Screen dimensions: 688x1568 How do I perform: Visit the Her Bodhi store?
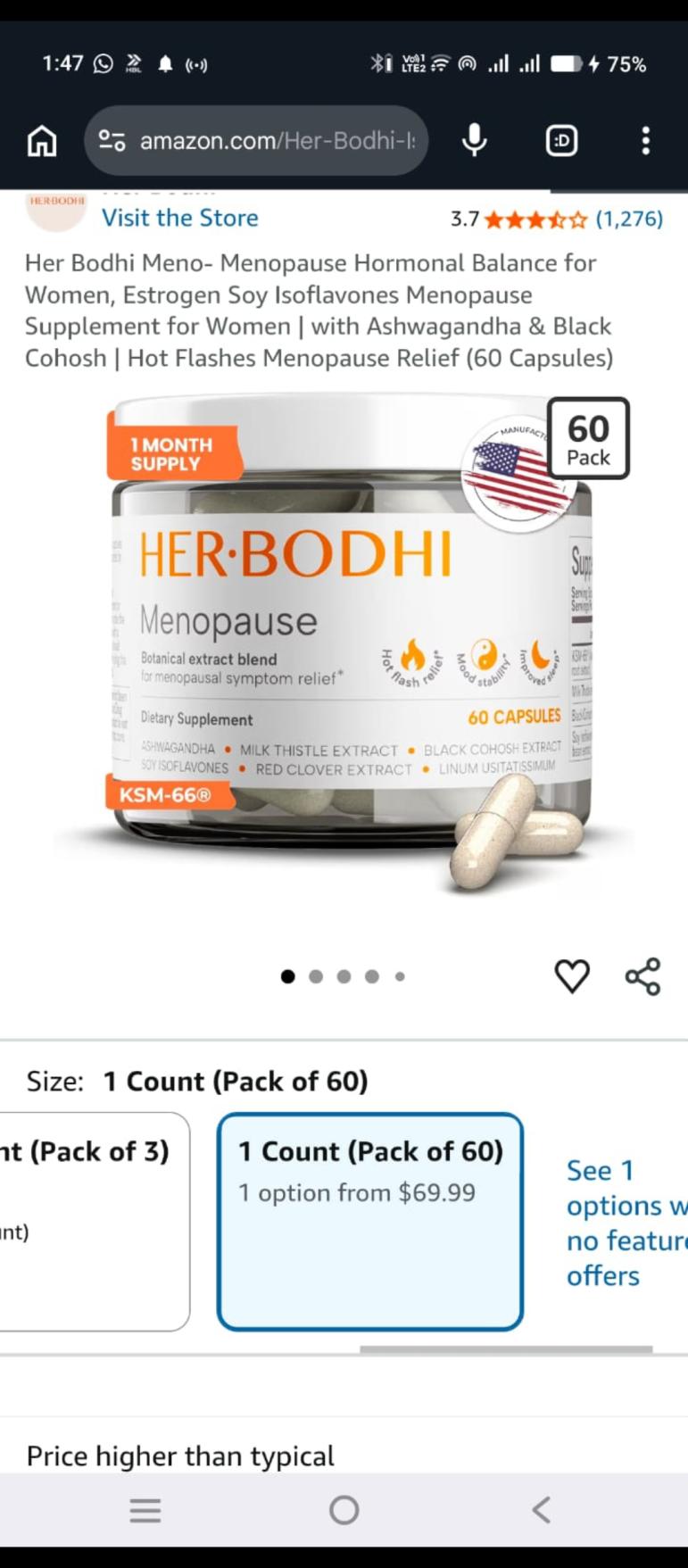click(x=179, y=218)
